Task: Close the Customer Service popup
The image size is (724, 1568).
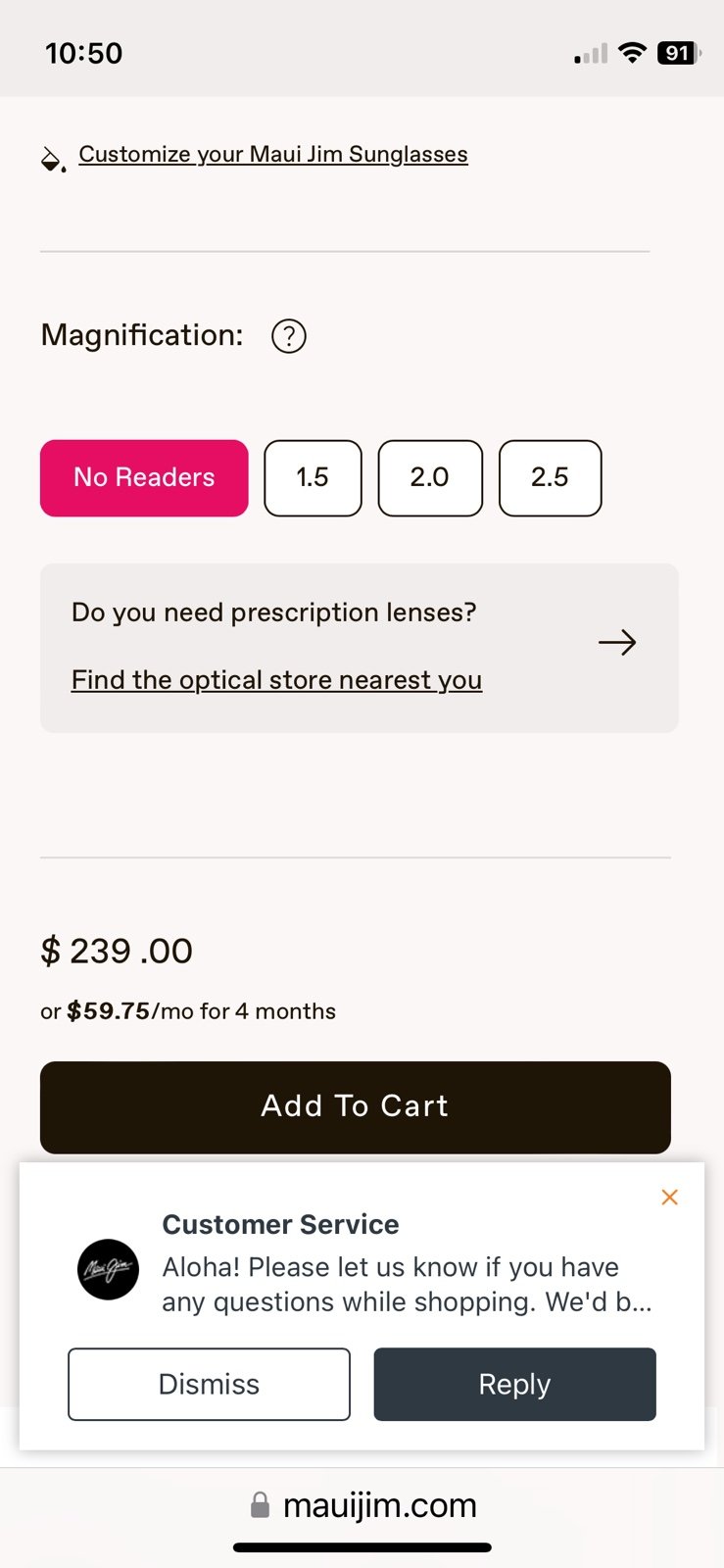Action: tap(670, 1197)
